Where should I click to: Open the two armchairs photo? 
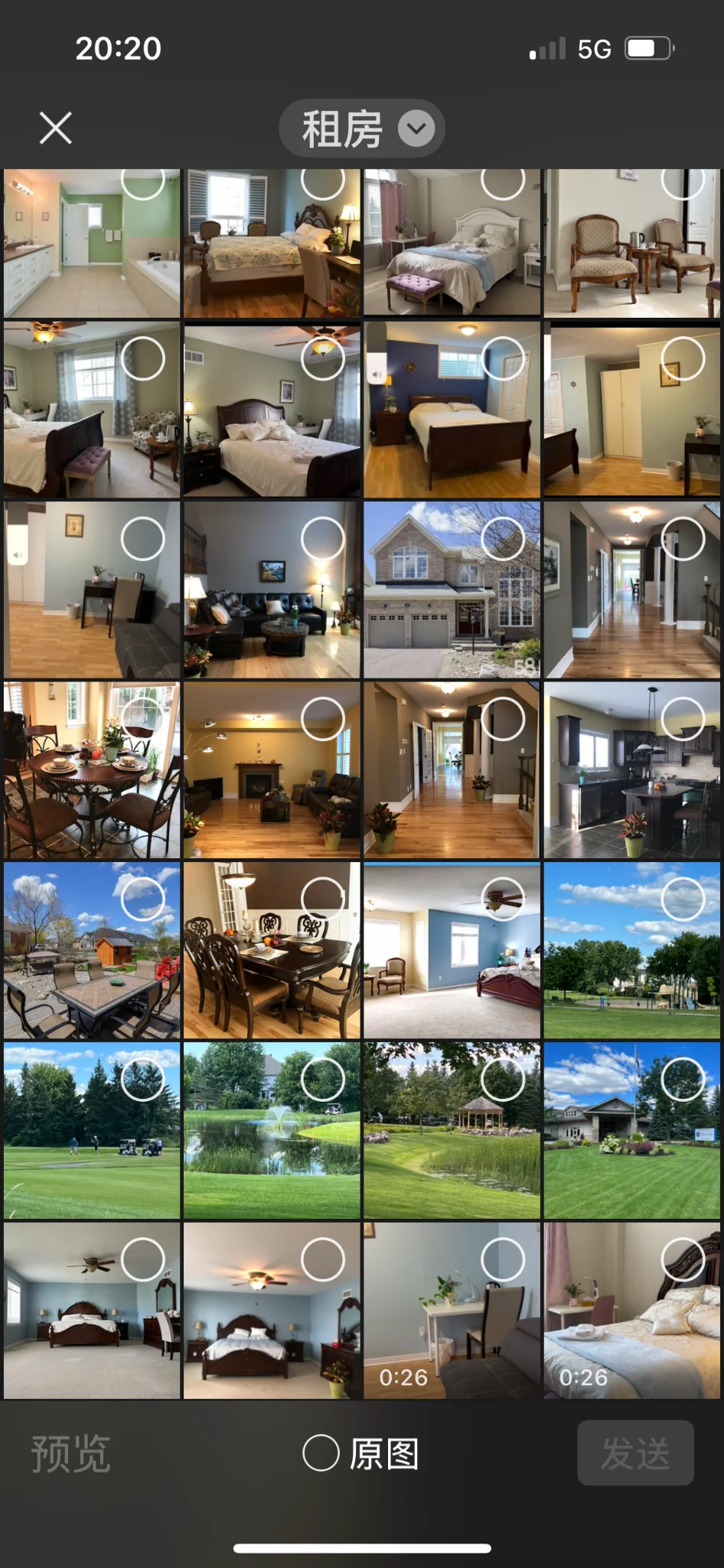tap(632, 243)
